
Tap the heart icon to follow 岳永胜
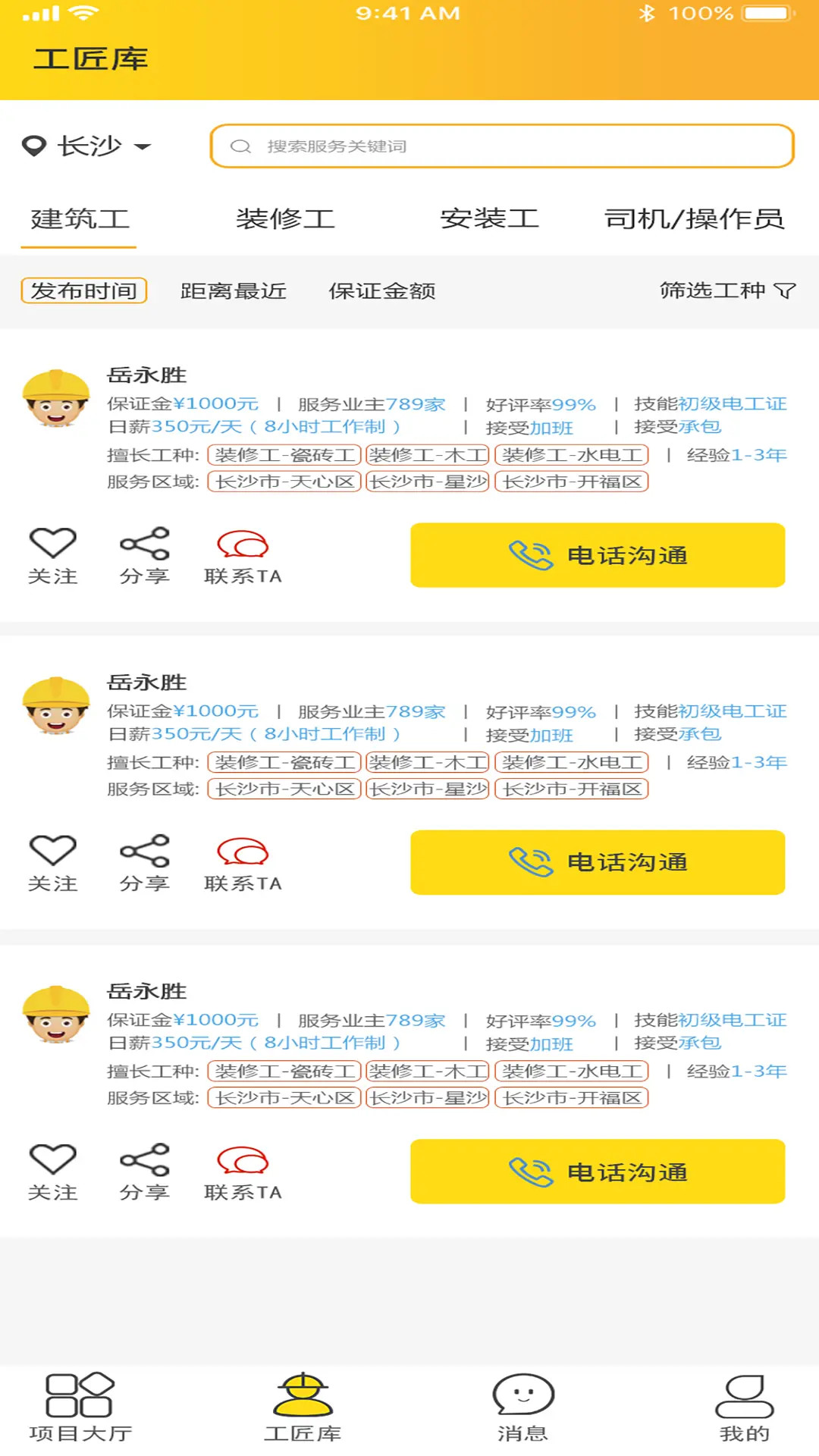52,543
